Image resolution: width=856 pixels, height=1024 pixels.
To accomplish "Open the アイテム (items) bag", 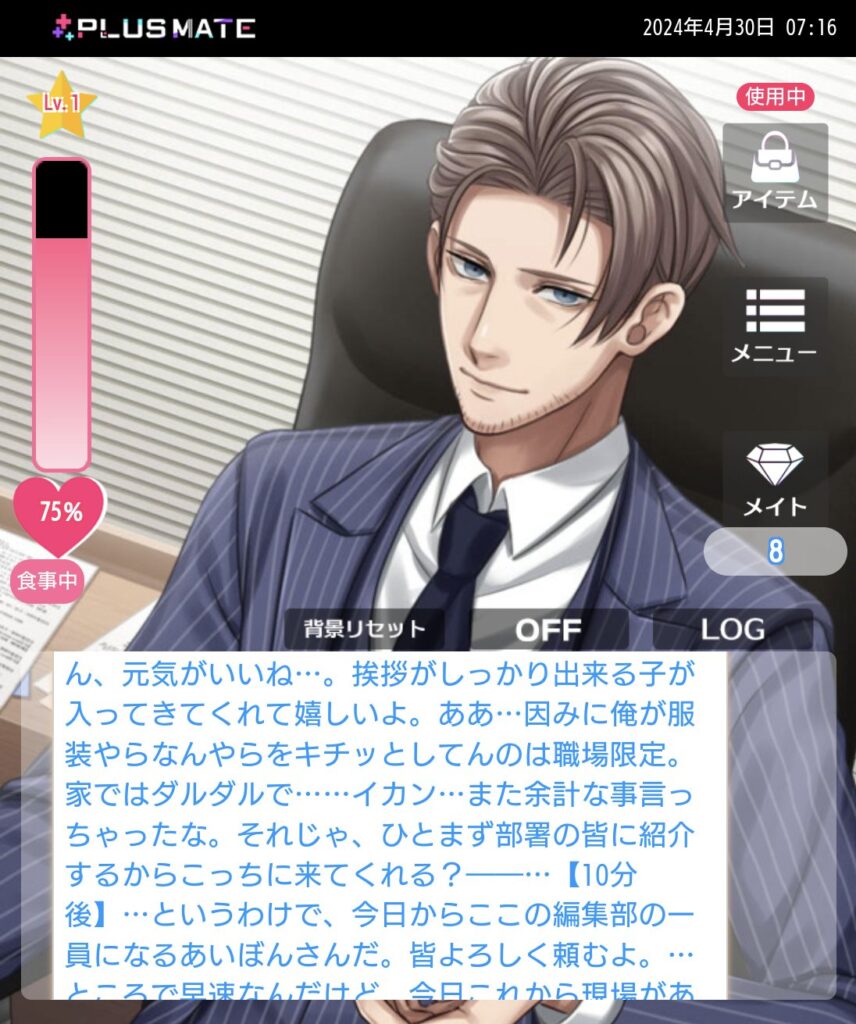I will (x=774, y=172).
